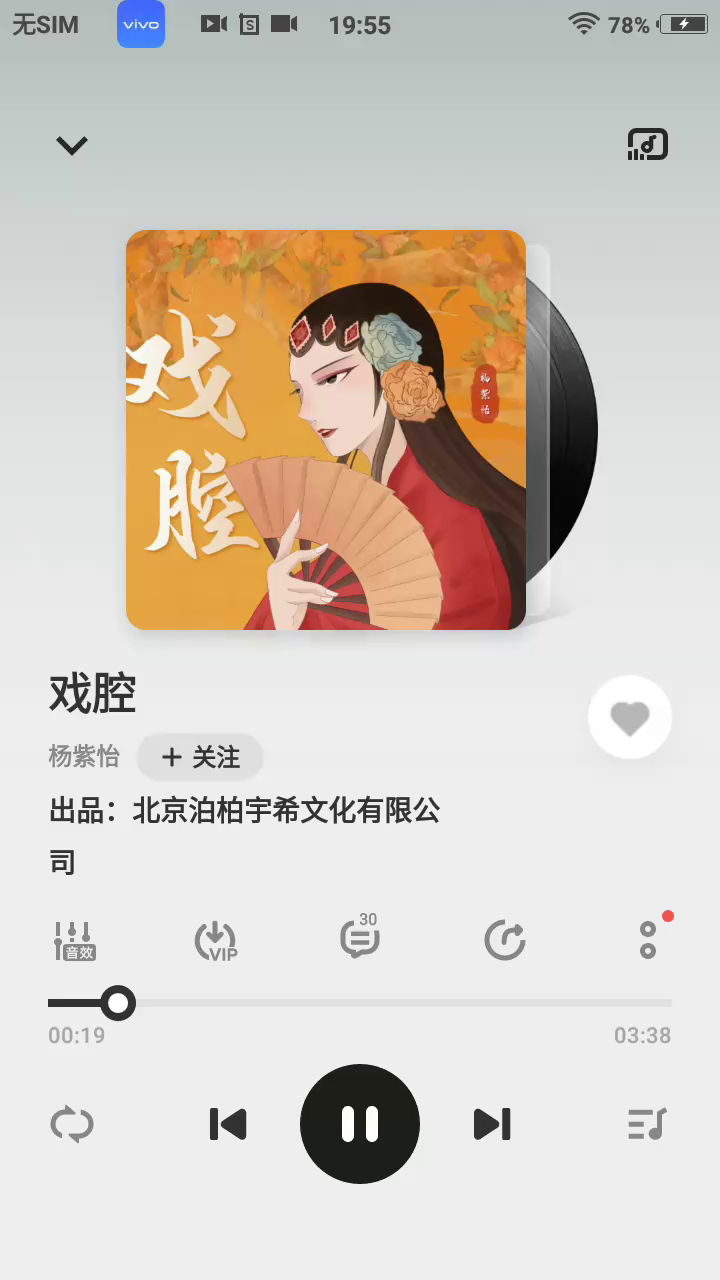The image size is (720, 1280).
Task: Open the current playlist queue
Action: (x=647, y=1124)
